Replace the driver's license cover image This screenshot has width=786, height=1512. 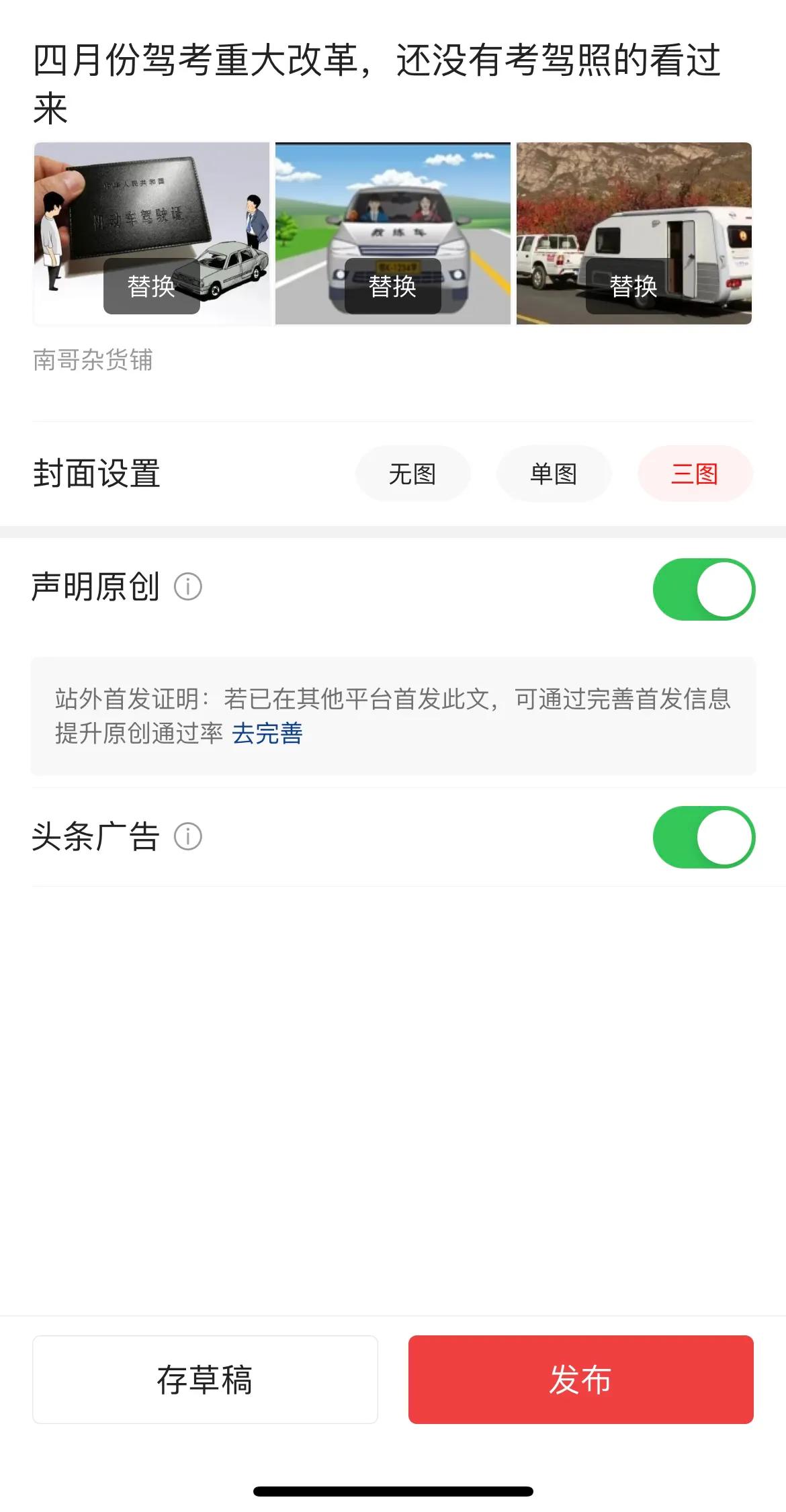coord(151,286)
